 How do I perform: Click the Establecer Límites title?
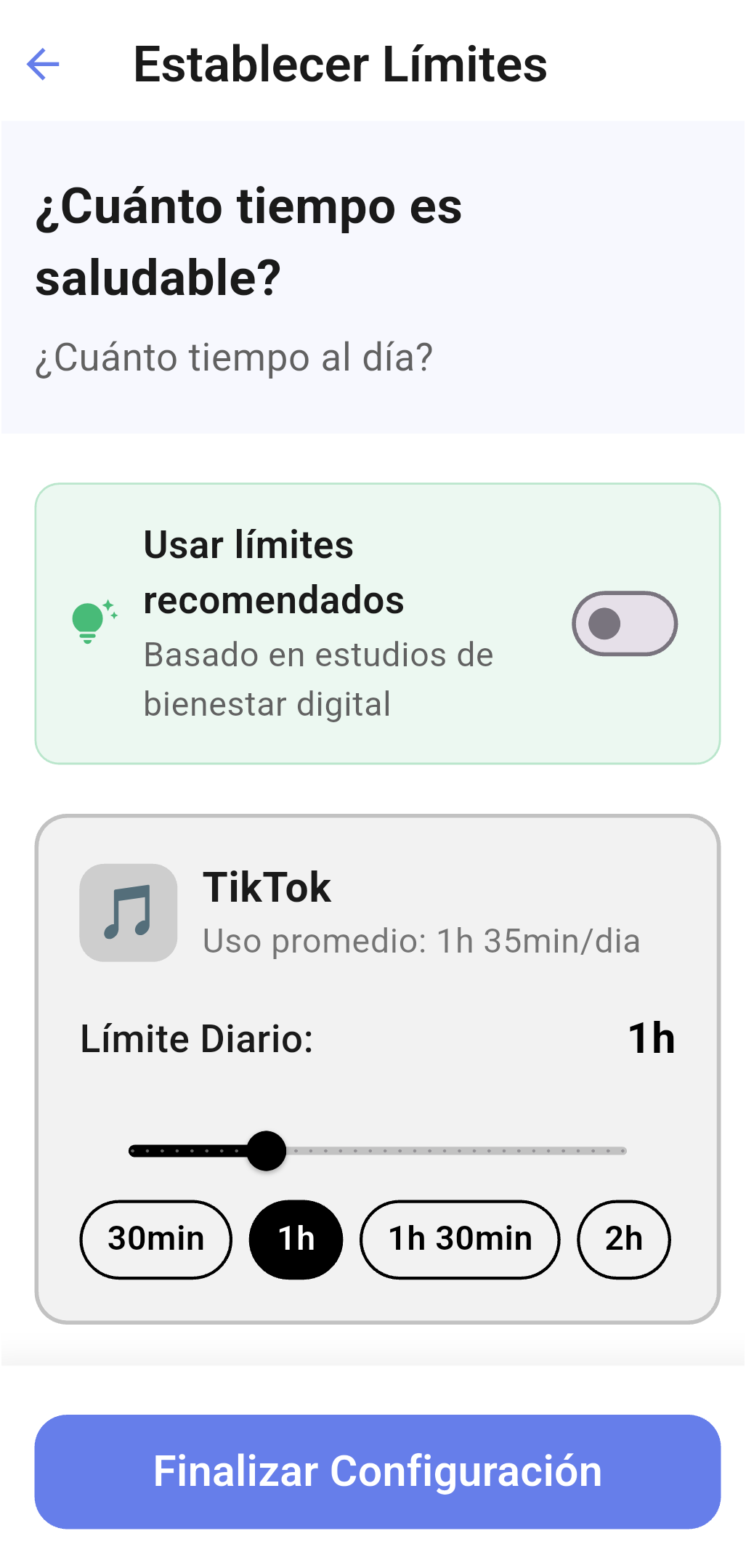coord(340,65)
